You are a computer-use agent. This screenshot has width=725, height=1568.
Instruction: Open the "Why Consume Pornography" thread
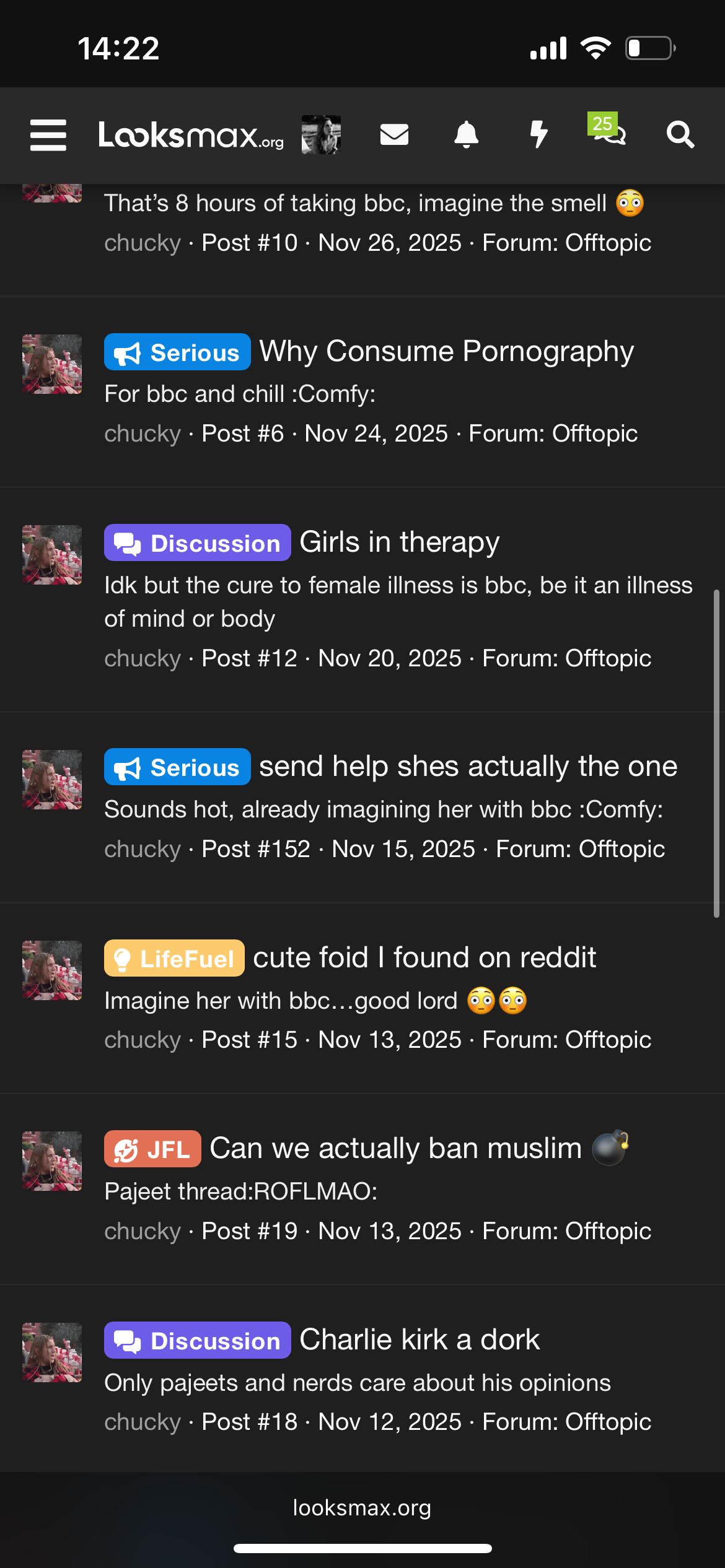[446, 352]
